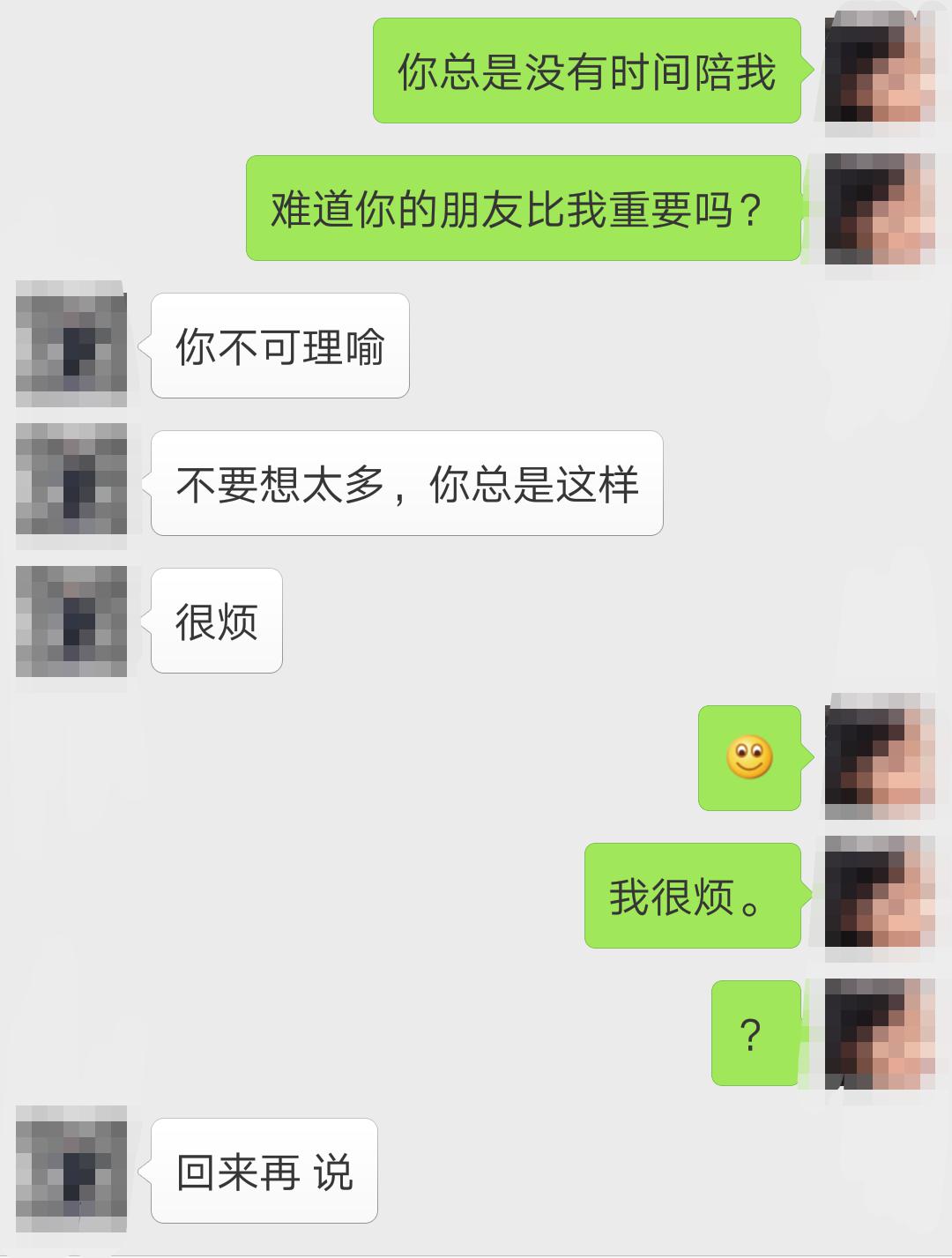Tap the contact avatar beside "很烦"

pos(71,622)
